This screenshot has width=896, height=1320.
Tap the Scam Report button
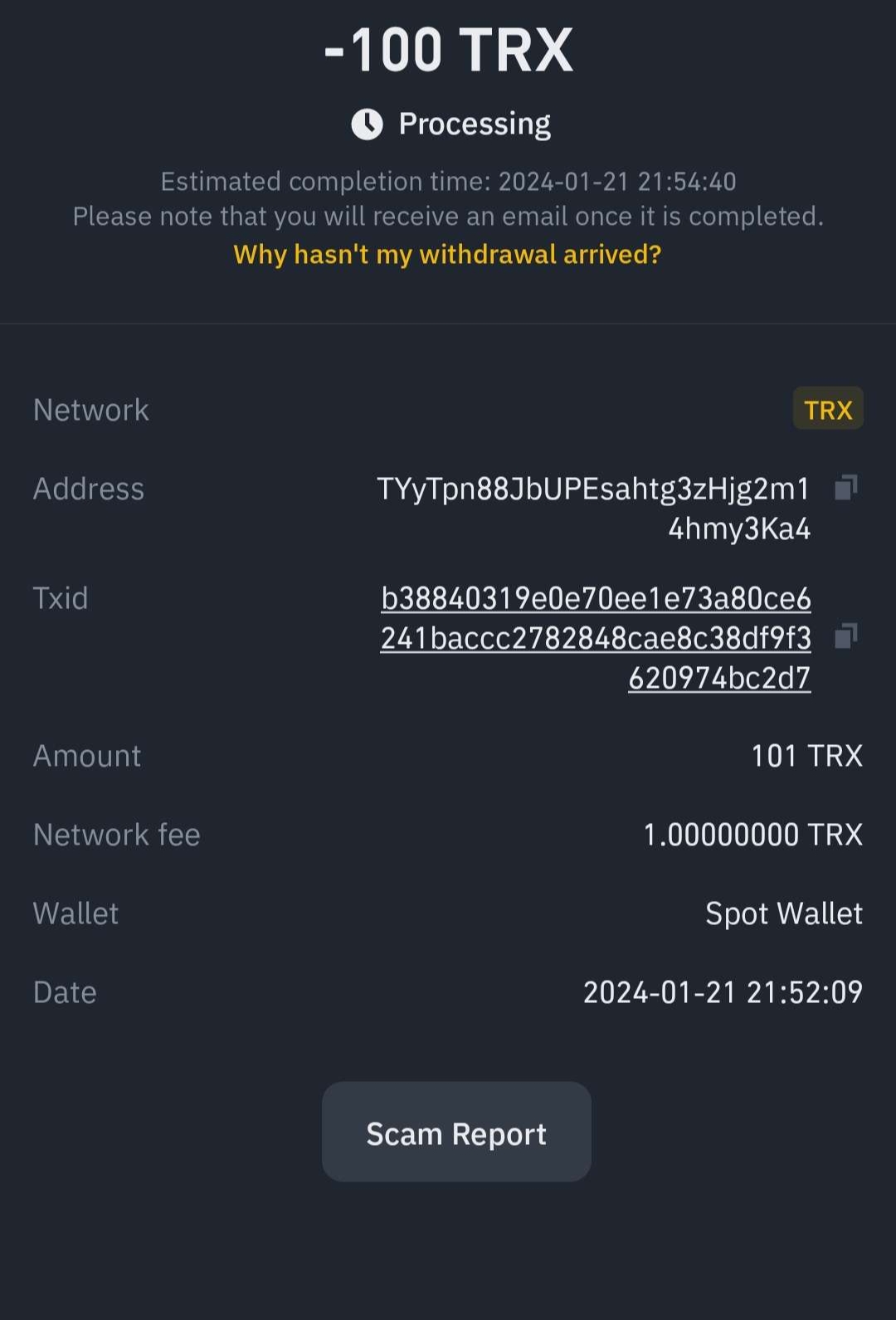tap(456, 1132)
